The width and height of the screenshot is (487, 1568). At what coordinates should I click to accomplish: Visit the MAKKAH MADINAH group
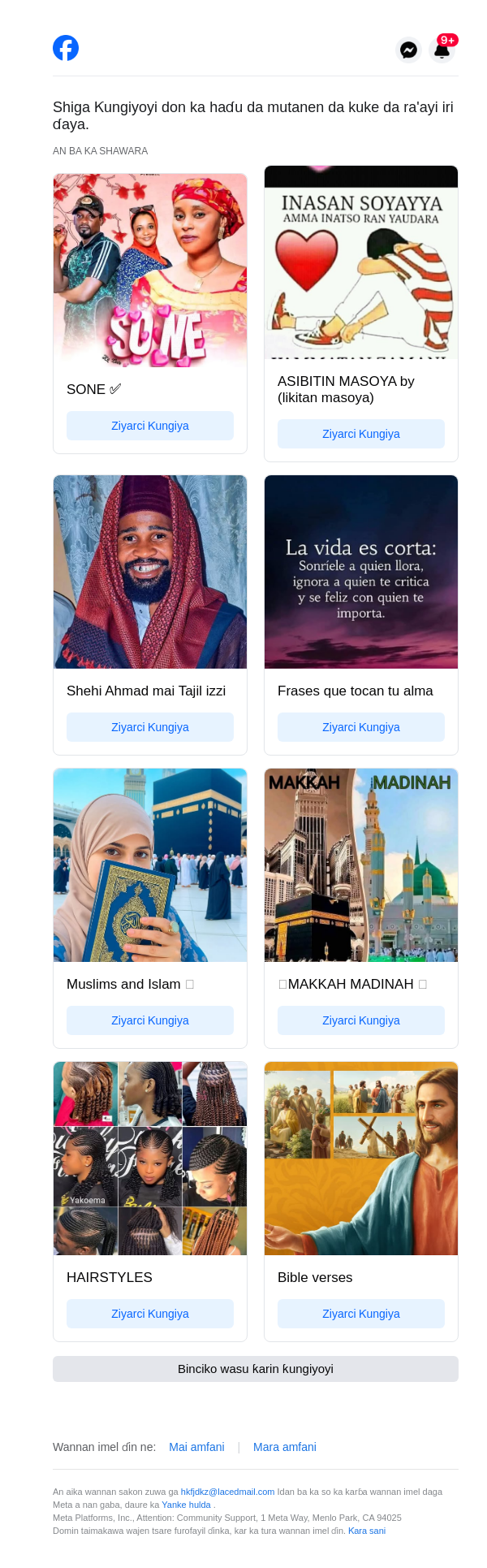361,1020
